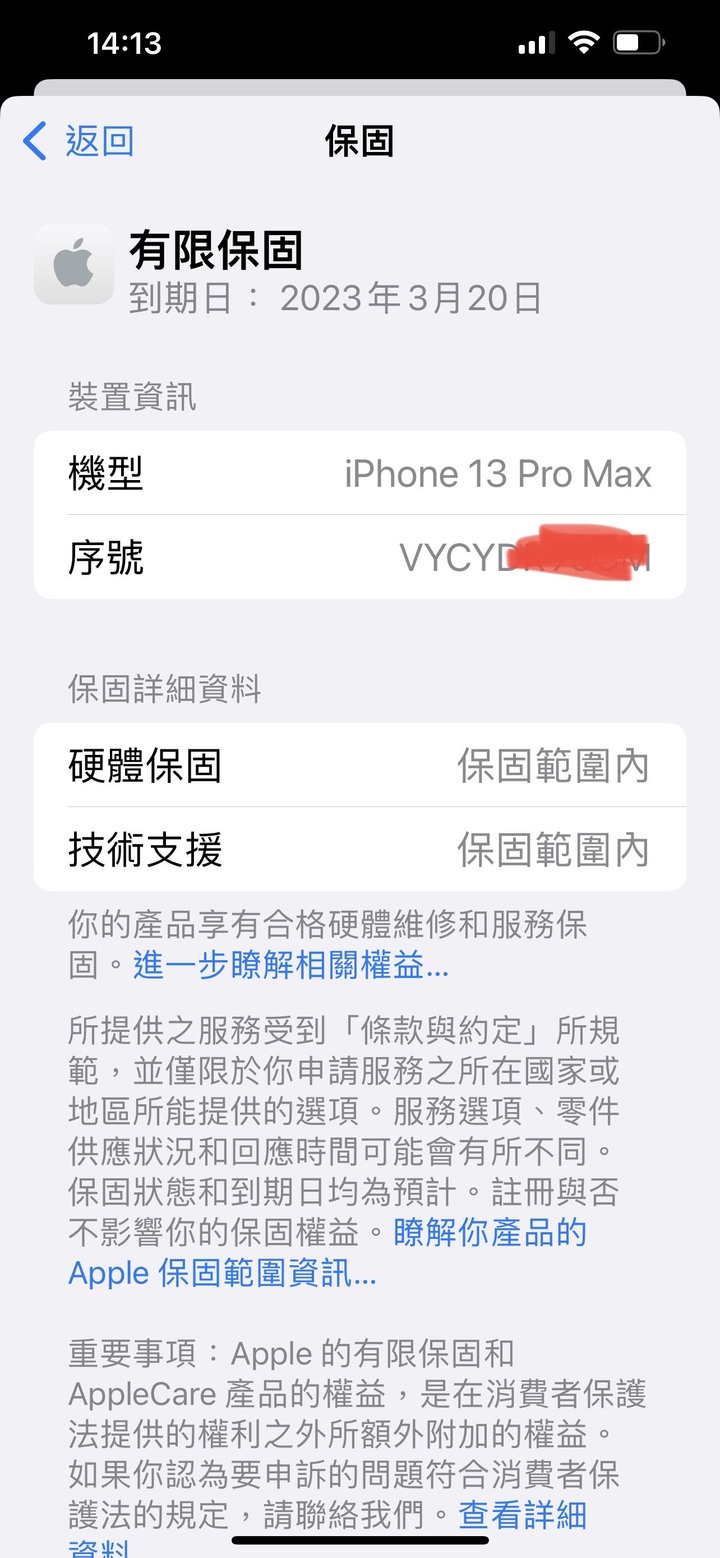Go back with the 返回 button
Viewport: 720px width, 1558px height.
80,141
